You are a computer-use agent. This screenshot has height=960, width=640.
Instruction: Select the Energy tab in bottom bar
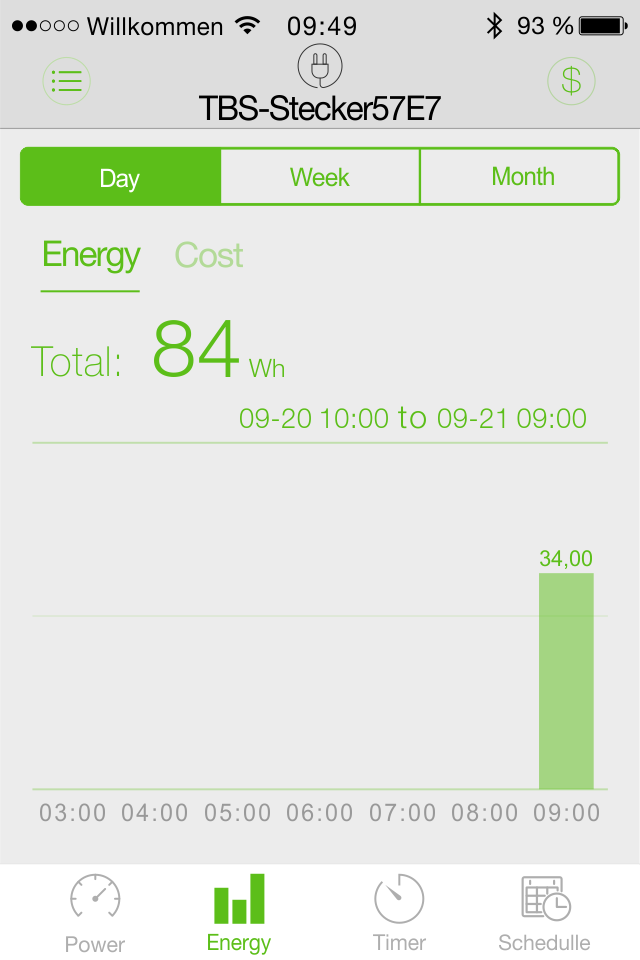[239, 913]
